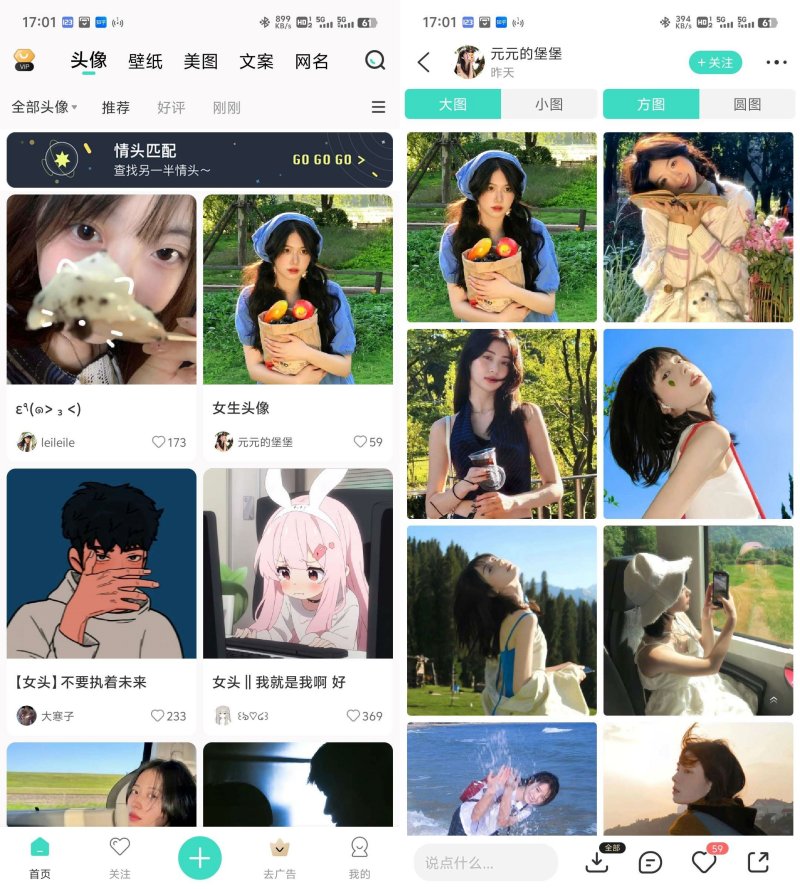Screen dimensions: 800x889
Task: Open the 关注 tab in bottom bar
Action: coord(119,857)
